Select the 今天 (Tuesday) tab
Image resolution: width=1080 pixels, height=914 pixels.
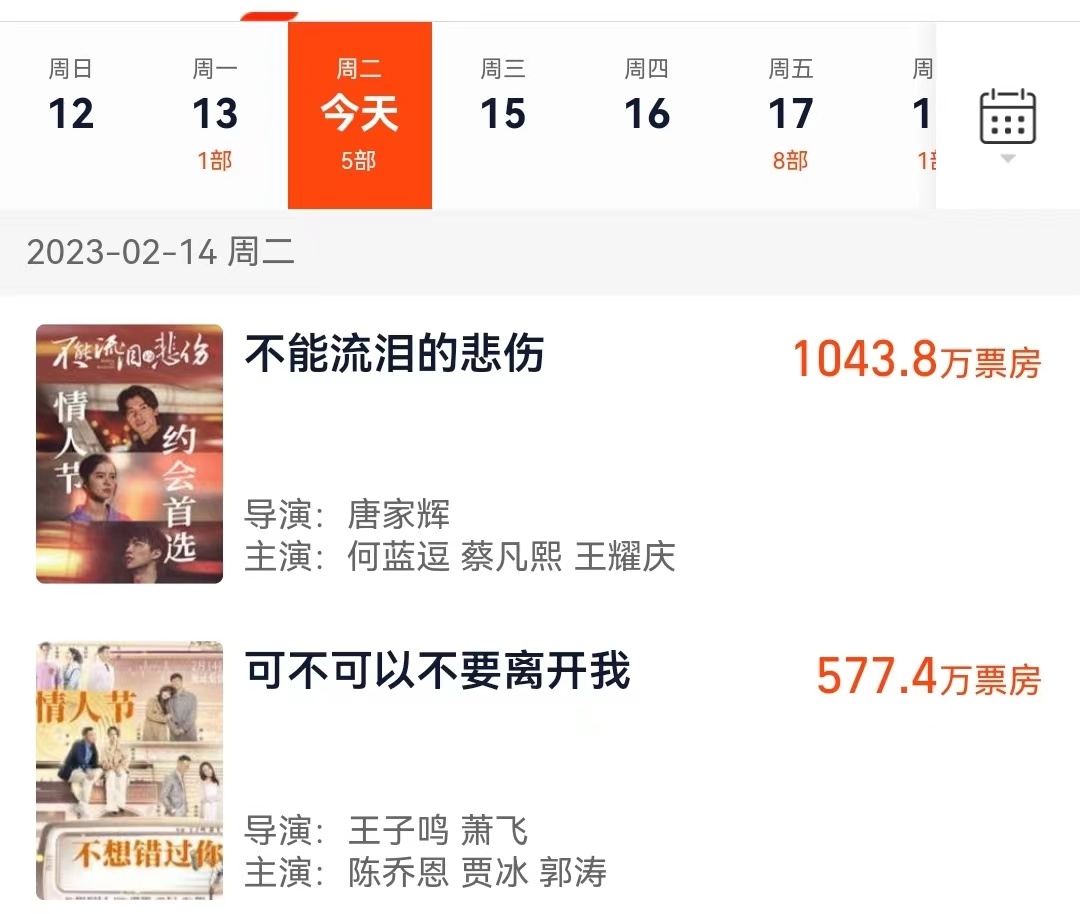(x=359, y=114)
